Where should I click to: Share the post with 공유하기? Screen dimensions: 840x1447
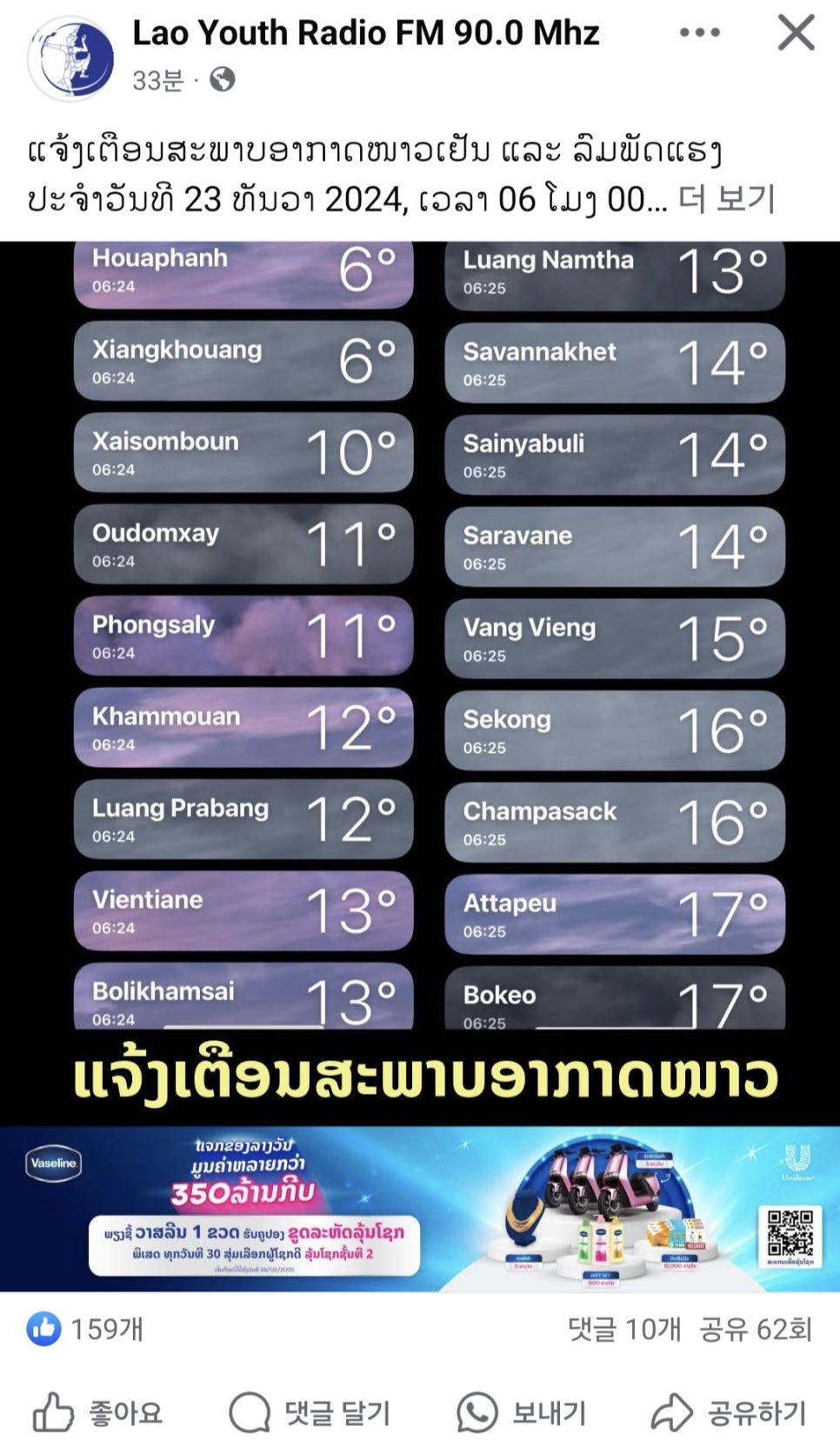click(729, 1413)
